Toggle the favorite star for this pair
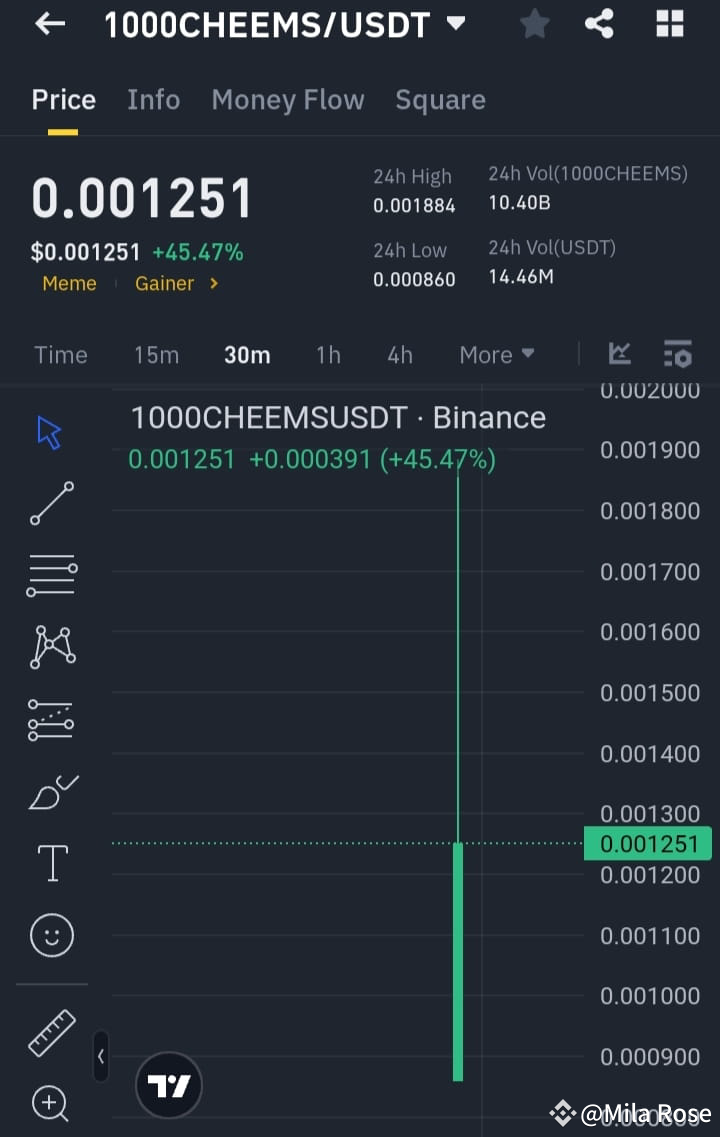 534,24
